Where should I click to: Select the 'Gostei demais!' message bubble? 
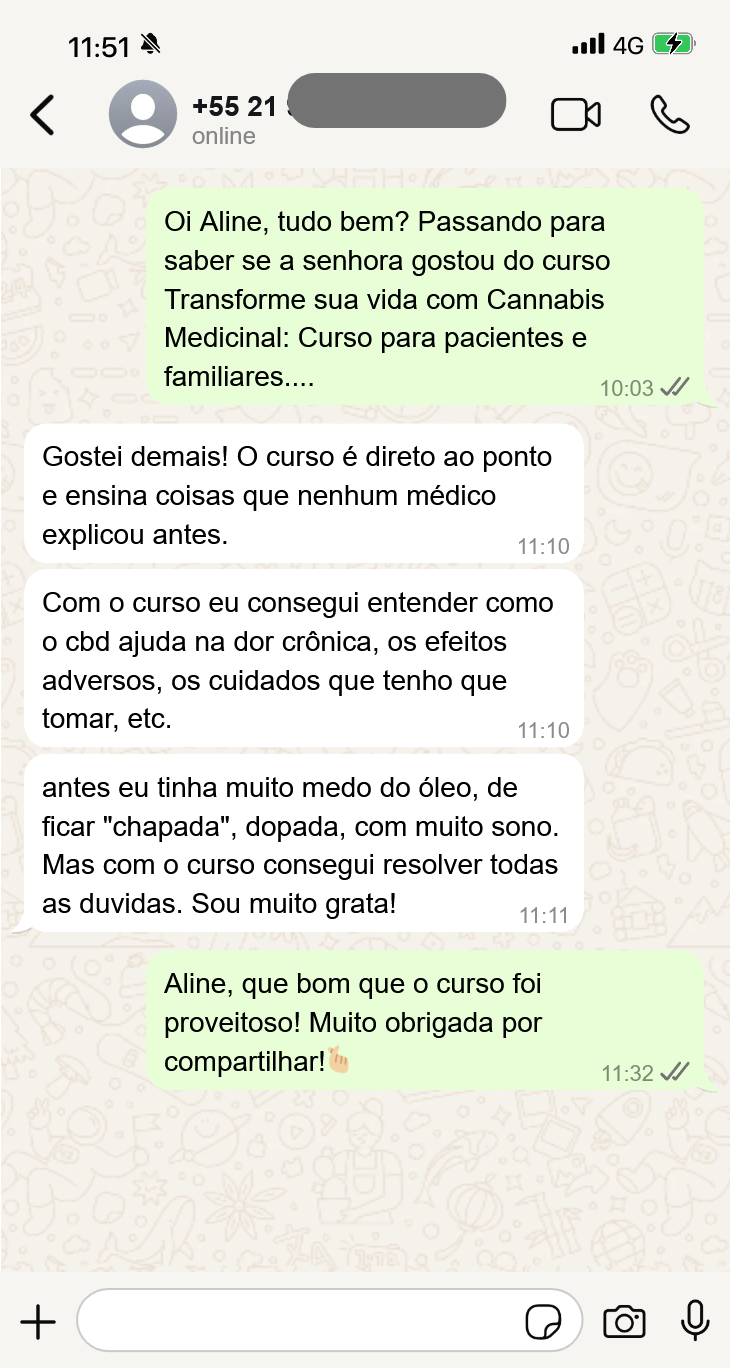point(300,495)
